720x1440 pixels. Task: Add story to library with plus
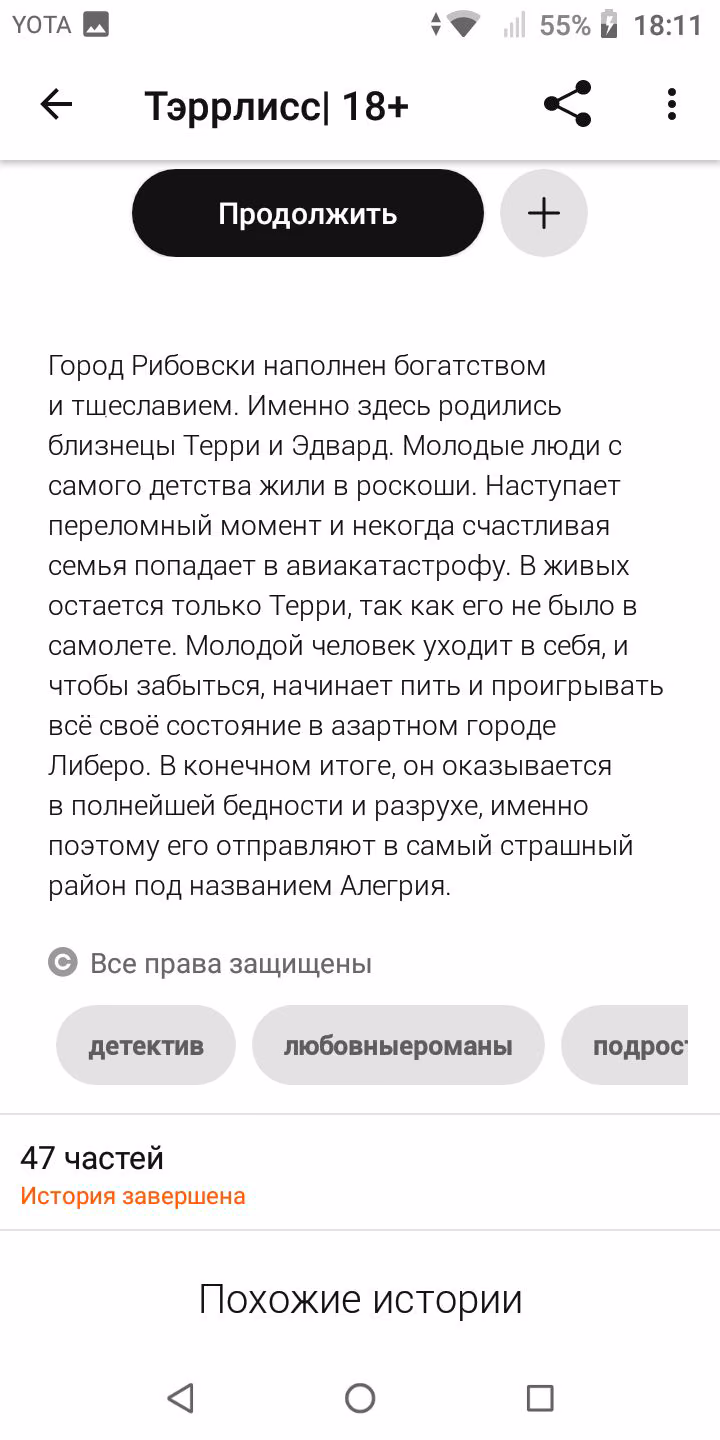point(544,214)
